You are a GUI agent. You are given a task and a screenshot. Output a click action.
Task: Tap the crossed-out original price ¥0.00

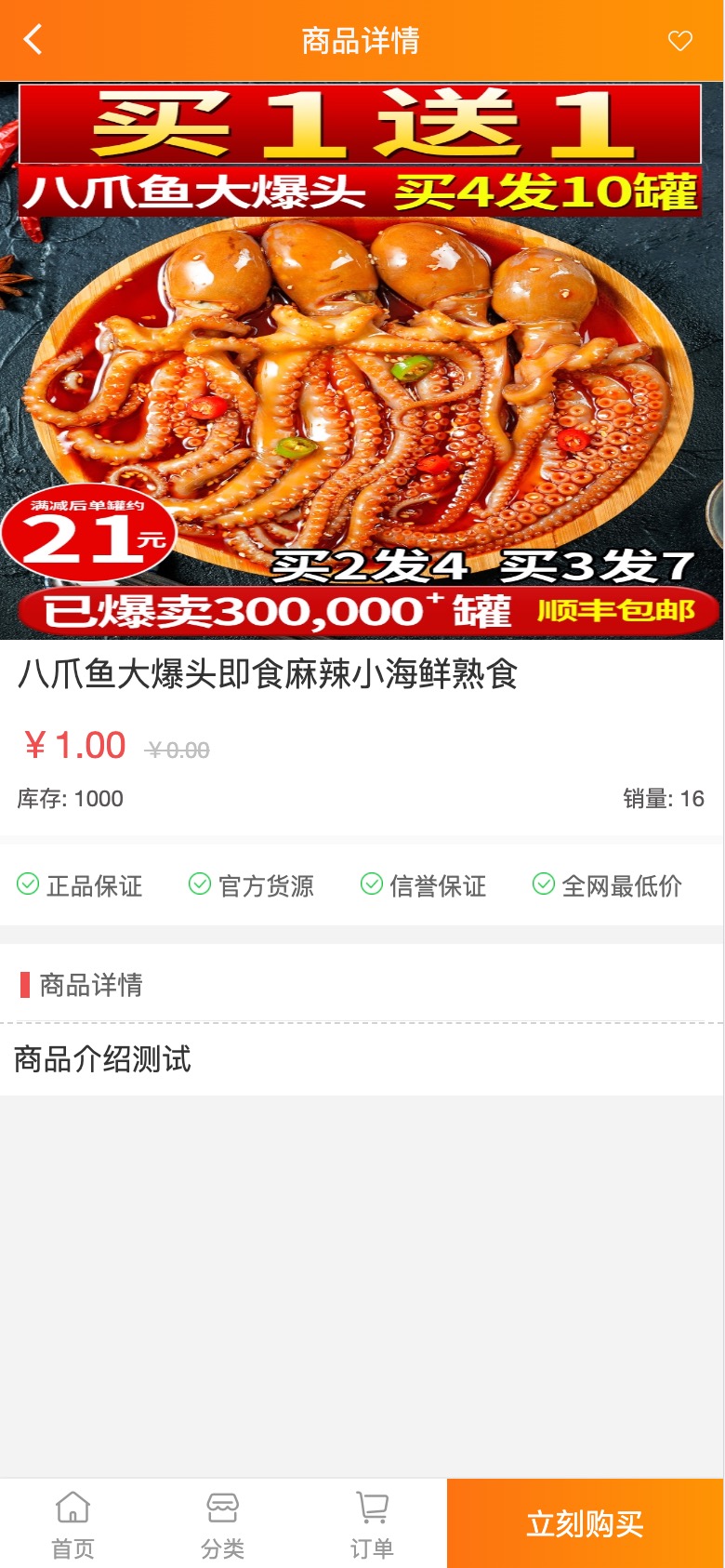pos(178,750)
